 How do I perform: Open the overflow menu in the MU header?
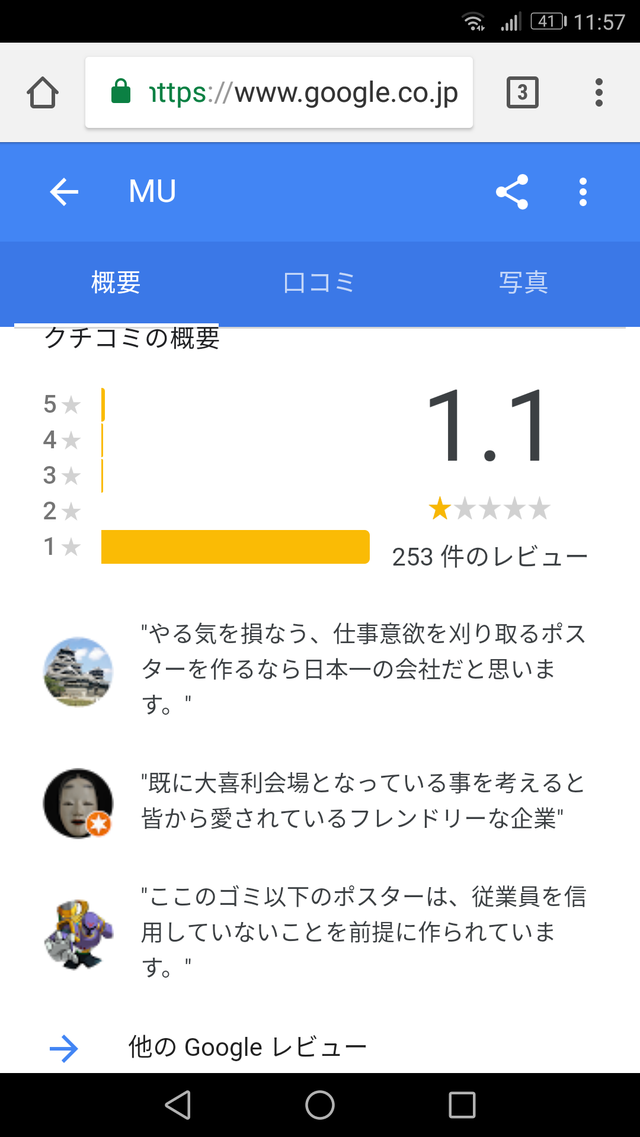[583, 192]
